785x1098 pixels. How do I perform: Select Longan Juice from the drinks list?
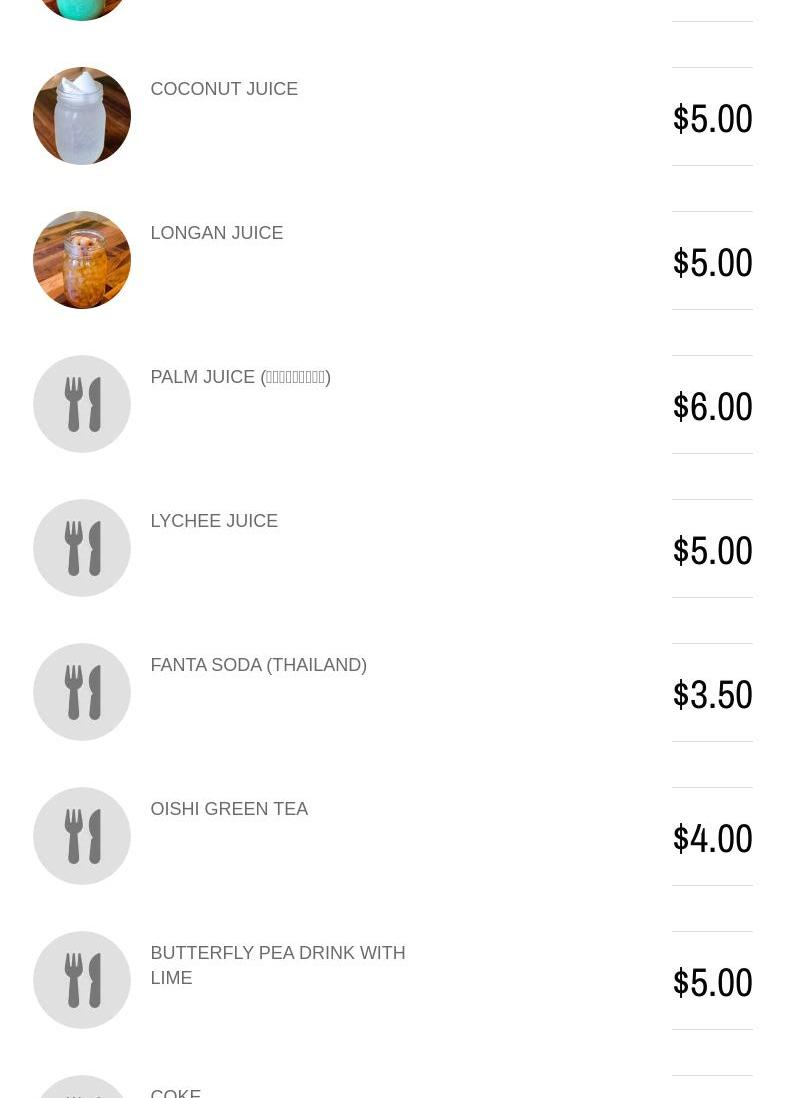216,233
